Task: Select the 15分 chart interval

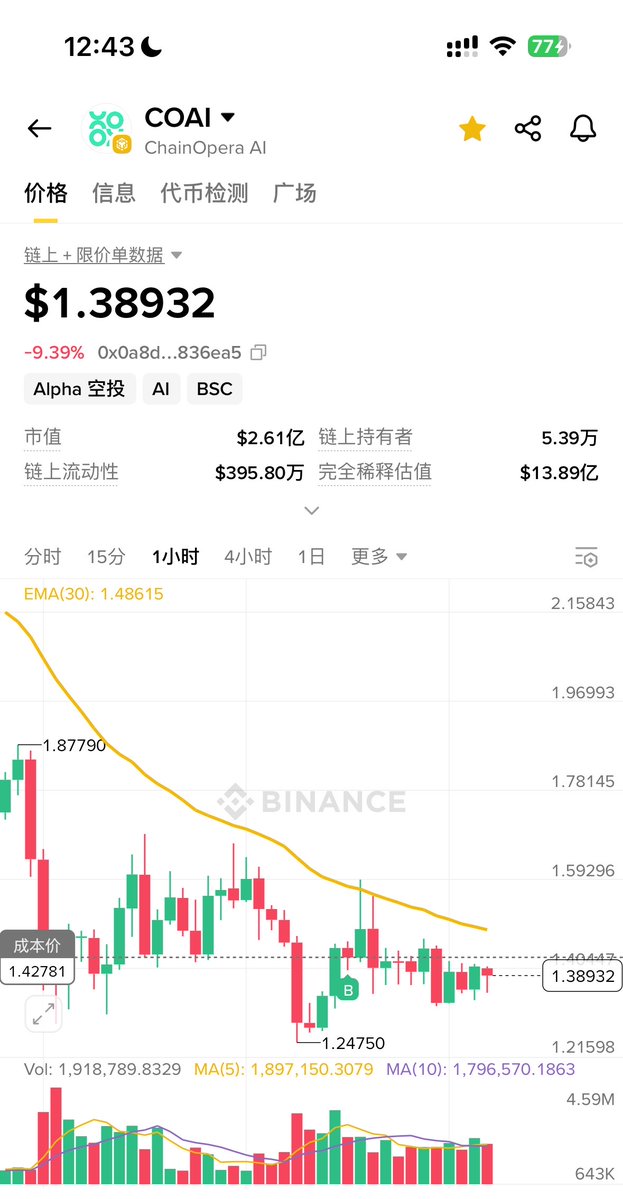Action: point(106,557)
